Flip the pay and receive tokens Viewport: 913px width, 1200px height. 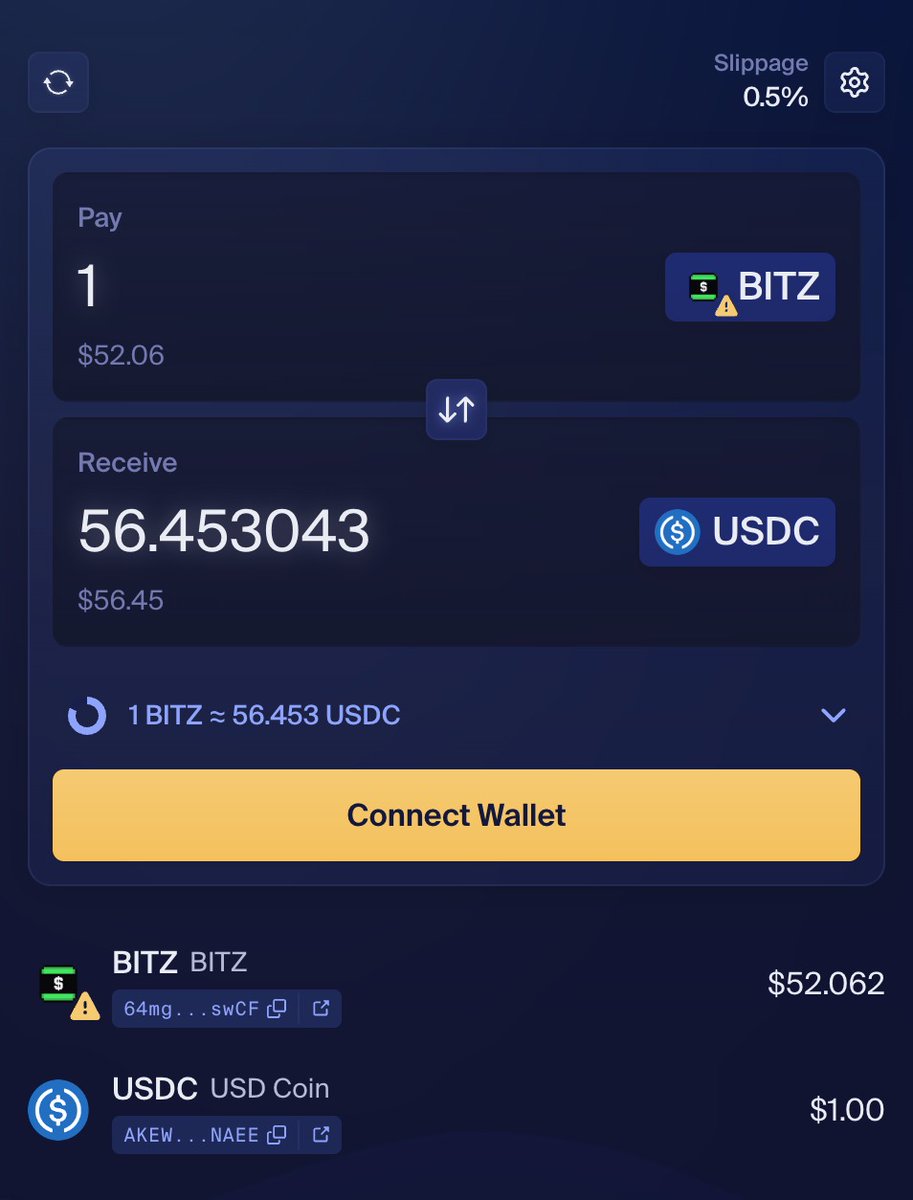click(456, 409)
